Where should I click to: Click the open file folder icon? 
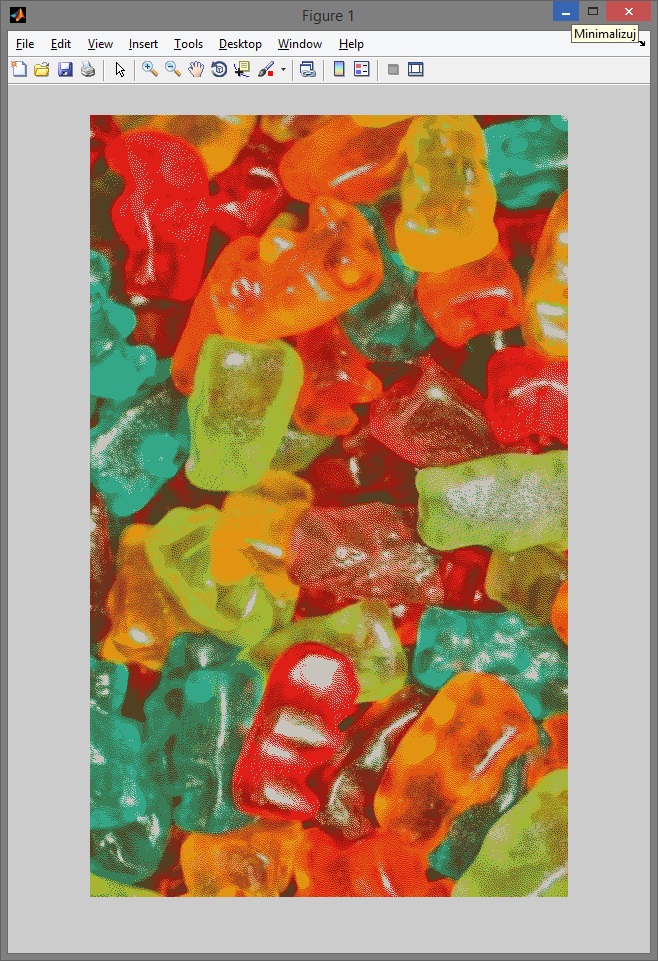tap(42, 69)
